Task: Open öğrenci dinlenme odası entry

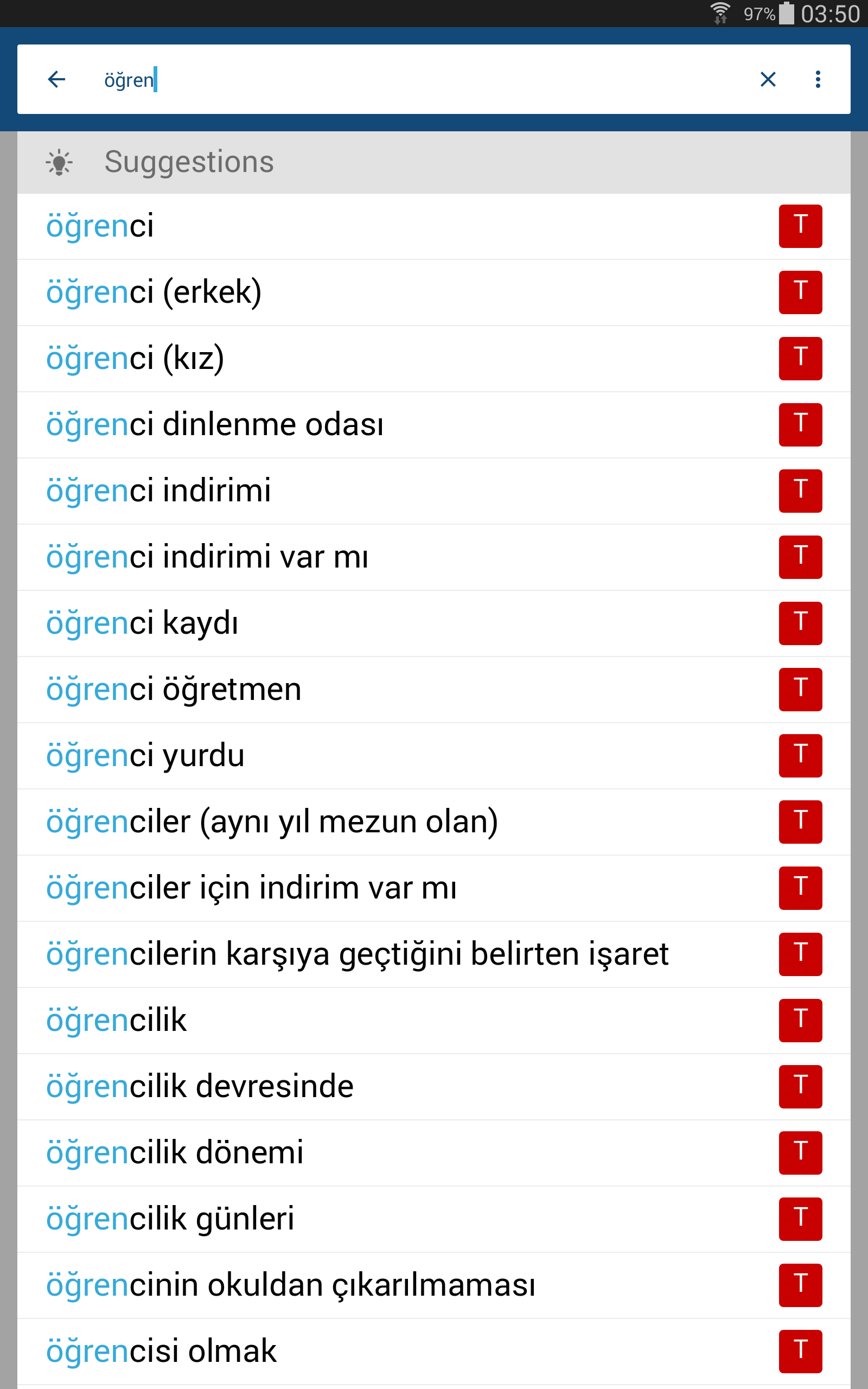Action: pos(216,425)
